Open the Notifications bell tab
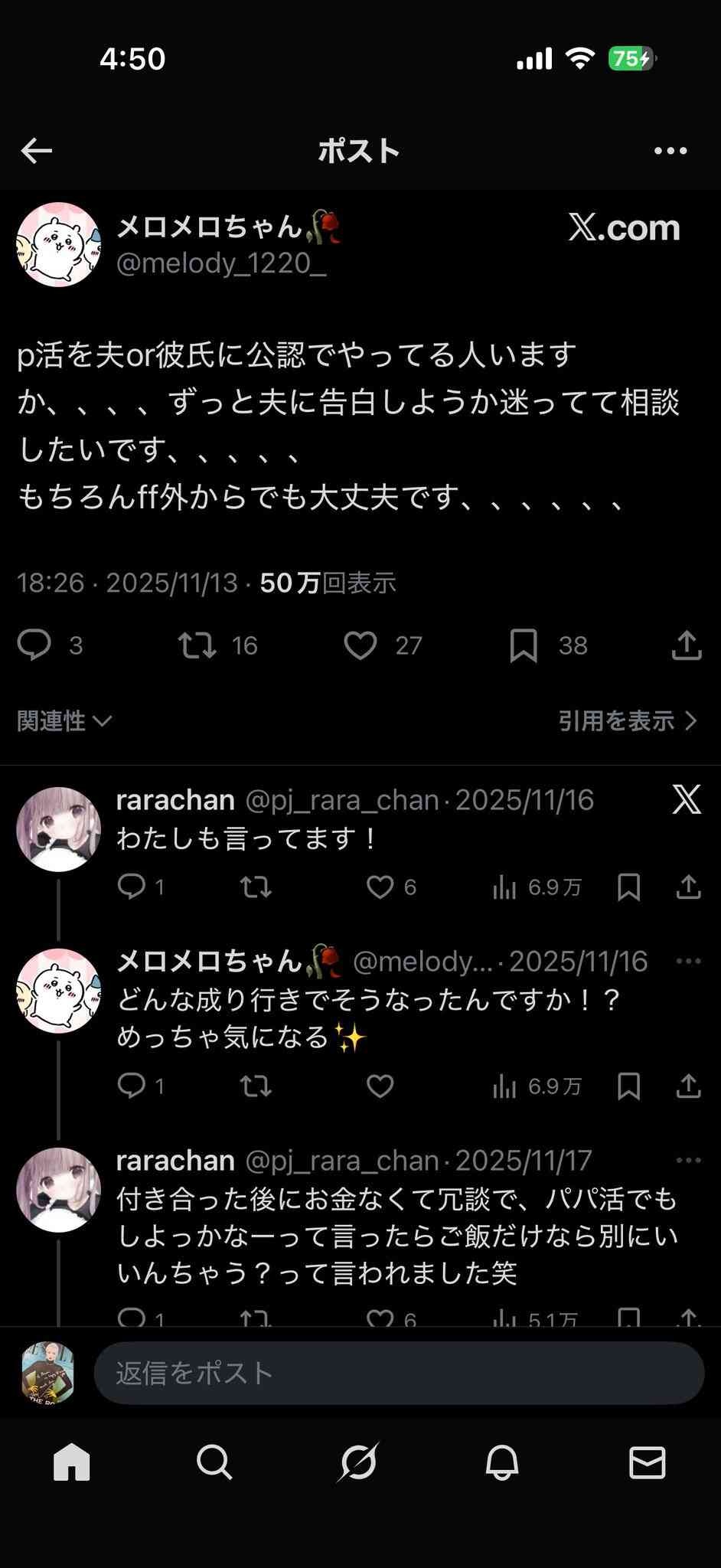 click(x=502, y=1463)
